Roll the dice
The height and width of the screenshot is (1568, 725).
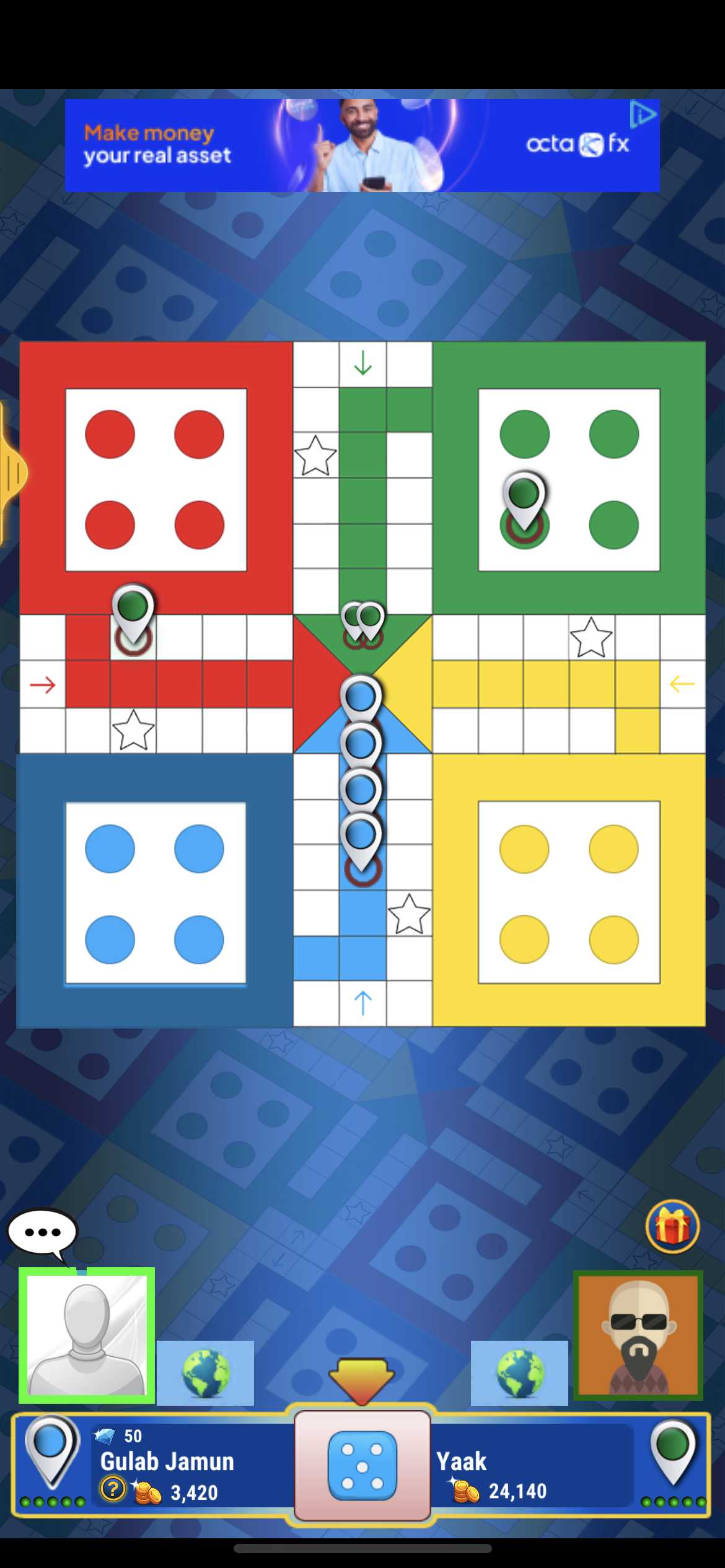(362, 1465)
